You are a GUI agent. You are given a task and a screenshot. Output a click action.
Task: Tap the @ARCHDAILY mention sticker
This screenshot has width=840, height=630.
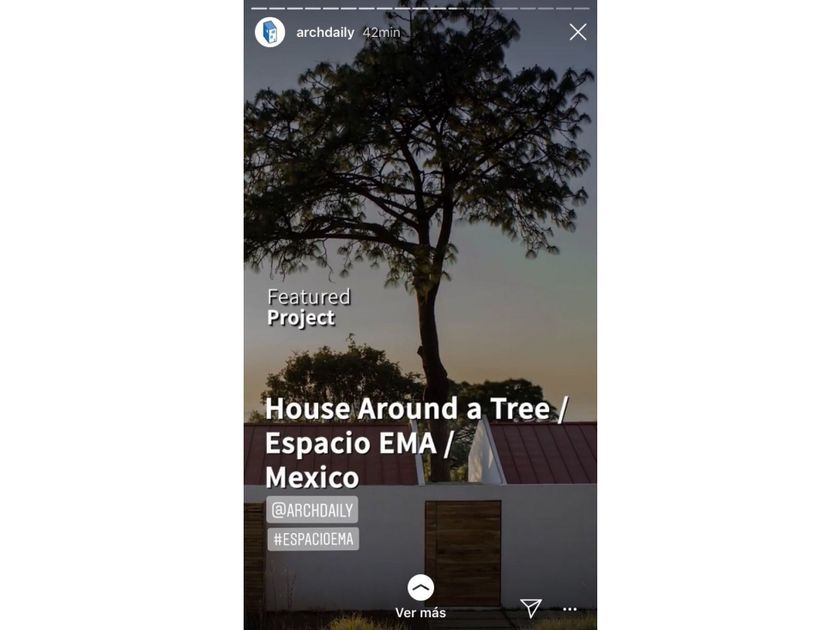pyautogui.click(x=312, y=510)
